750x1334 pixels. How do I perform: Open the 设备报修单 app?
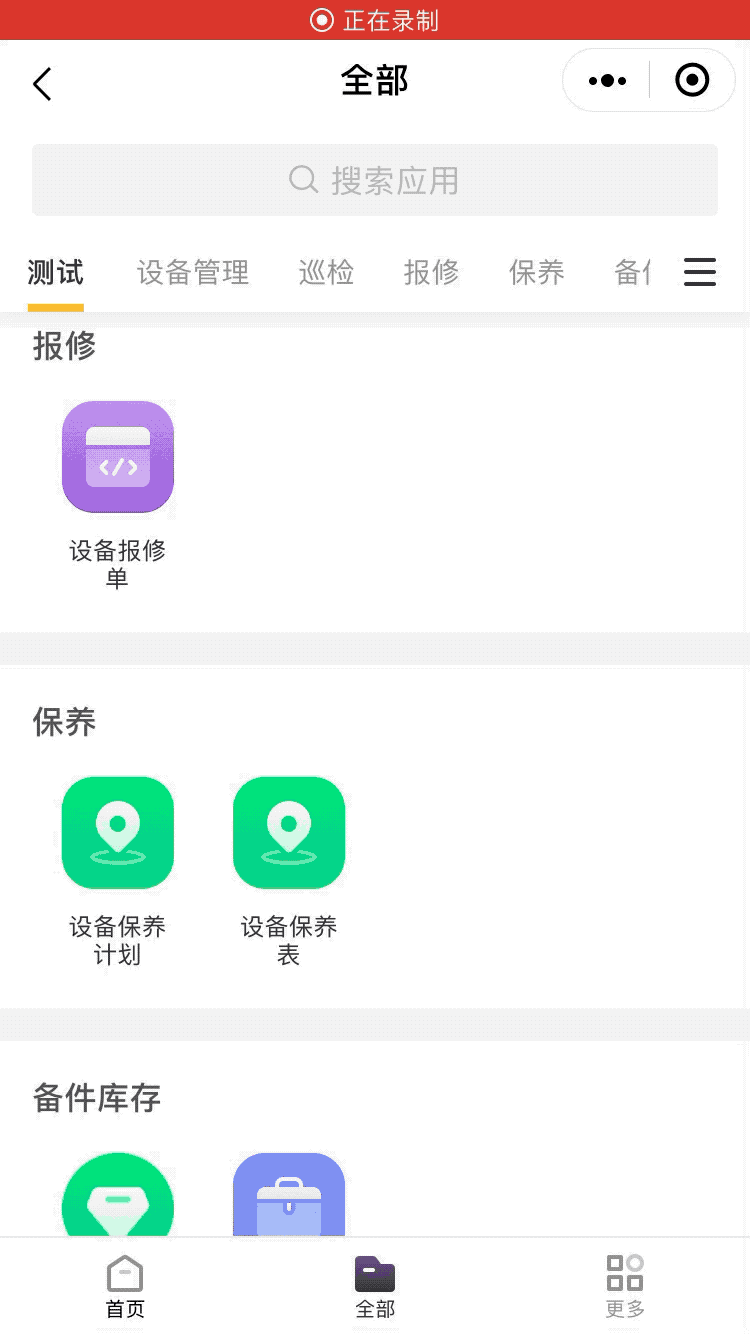click(x=118, y=457)
